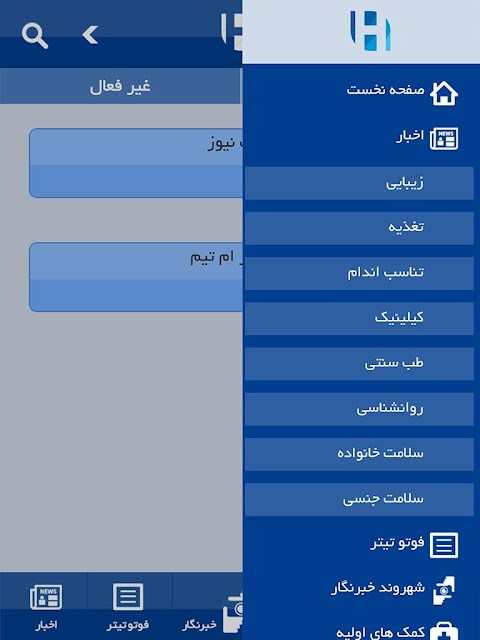The height and width of the screenshot is (640, 480).
Task: Open the تناسب اندام category
Action: 359,273
